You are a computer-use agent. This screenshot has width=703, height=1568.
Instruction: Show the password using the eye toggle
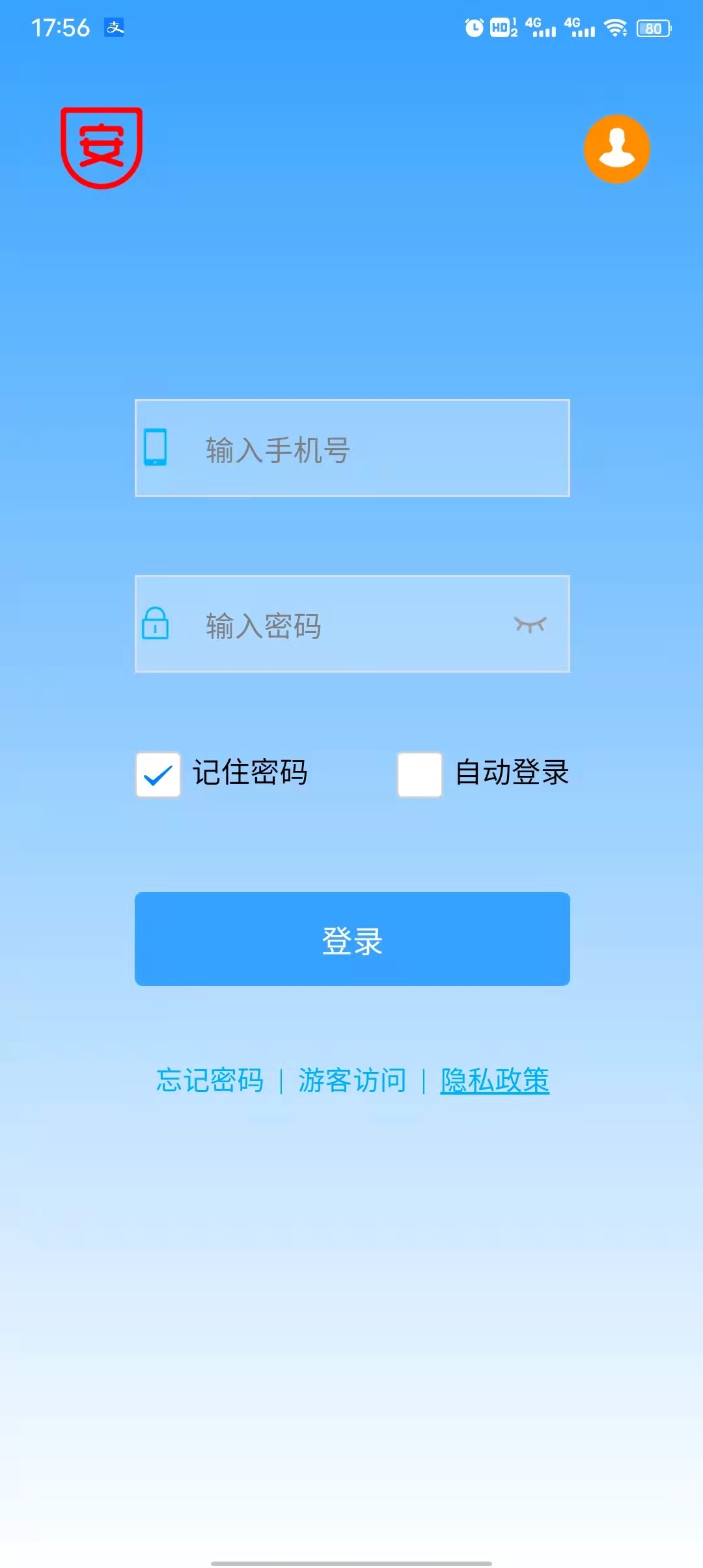529,624
